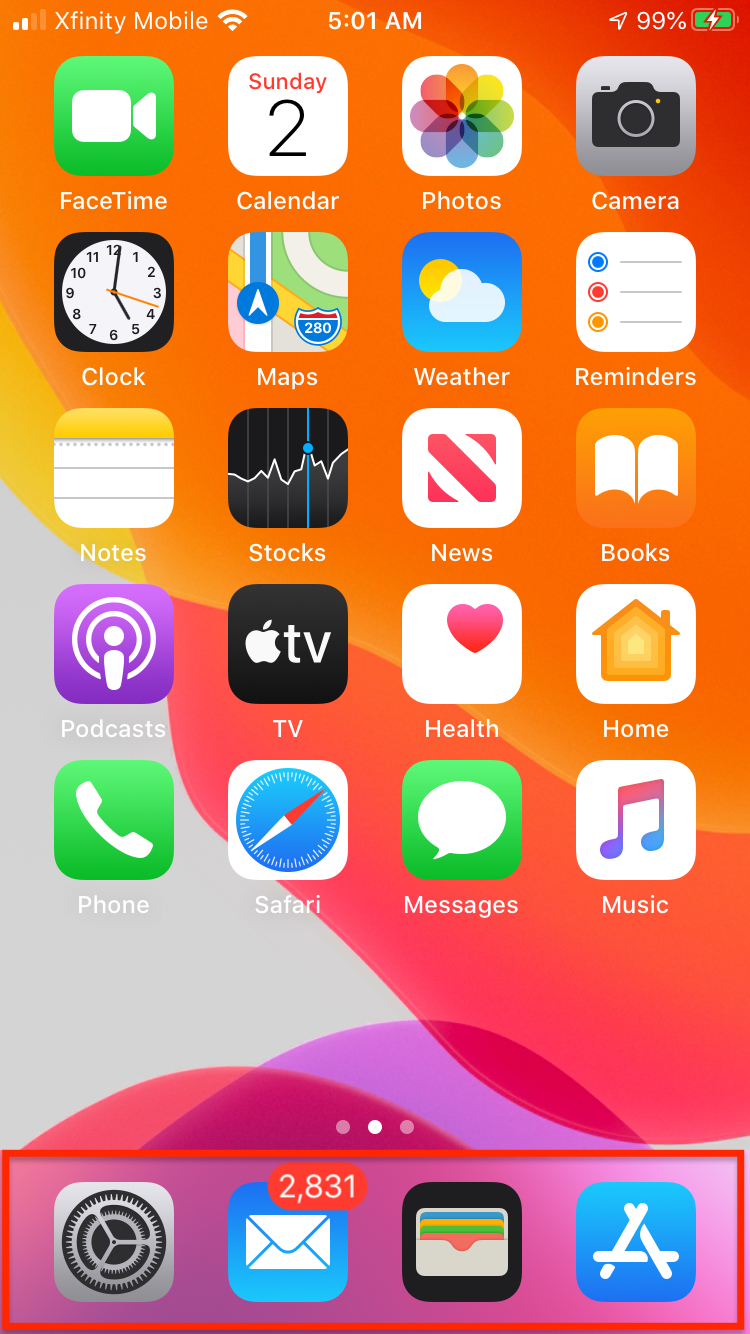The width and height of the screenshot is (750, 1334).
Task: Open the Health app
Action: pos(461,643)
